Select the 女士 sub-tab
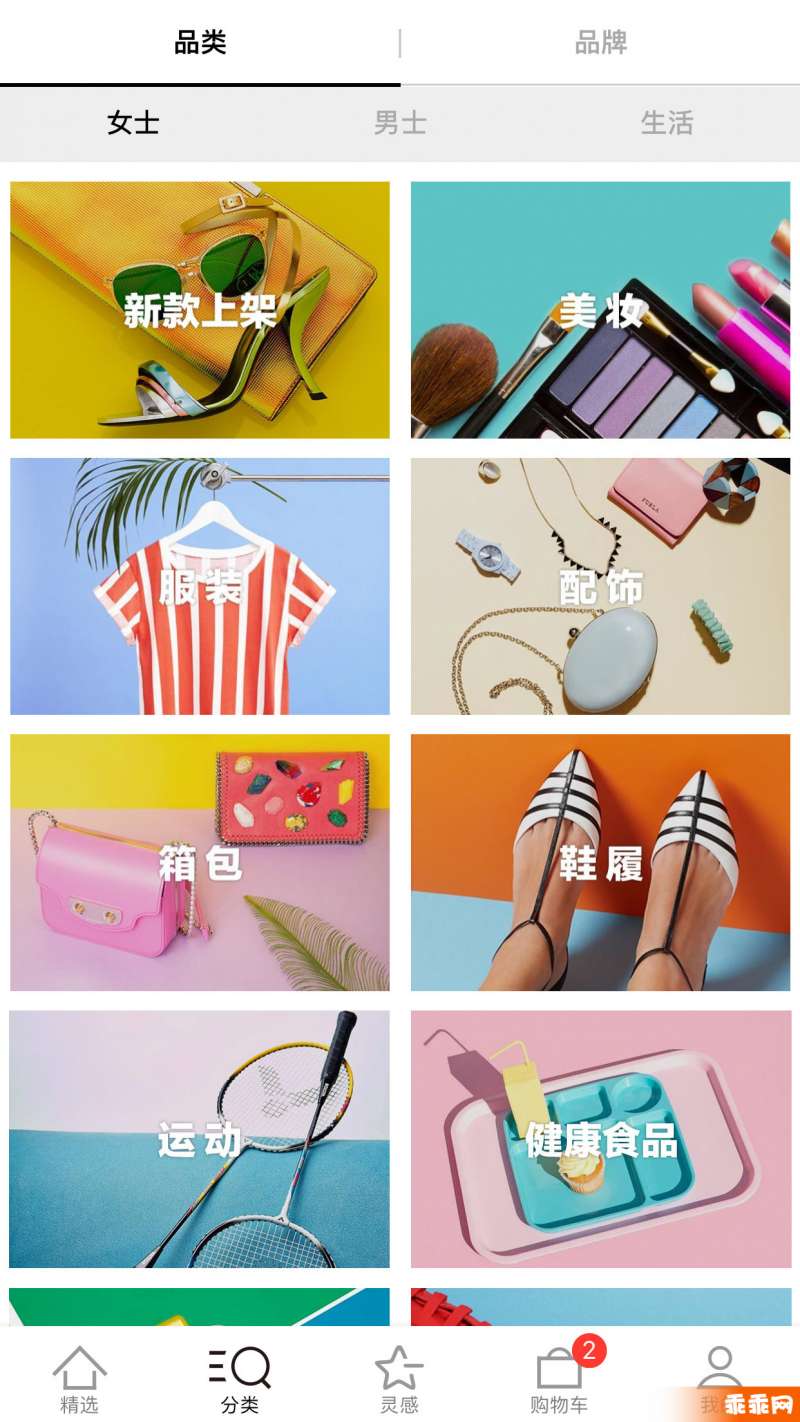Image resolution: width=800 pixels, height=1422 pixels. [133, 123]
